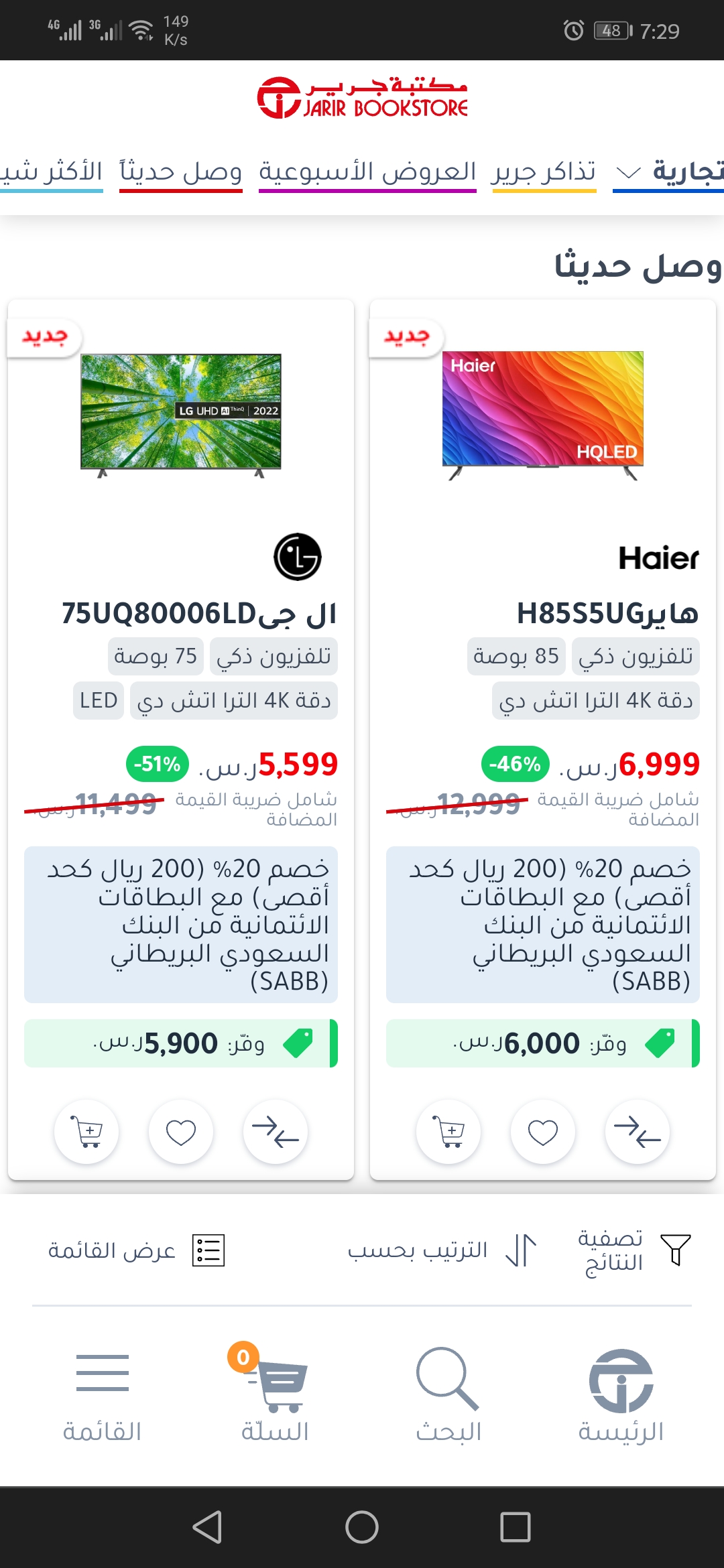The height and width of the screenshot is (1568, 724).
Task: Add the LG 75UQ80006LD TV to cart
Action: (87, 1132)
